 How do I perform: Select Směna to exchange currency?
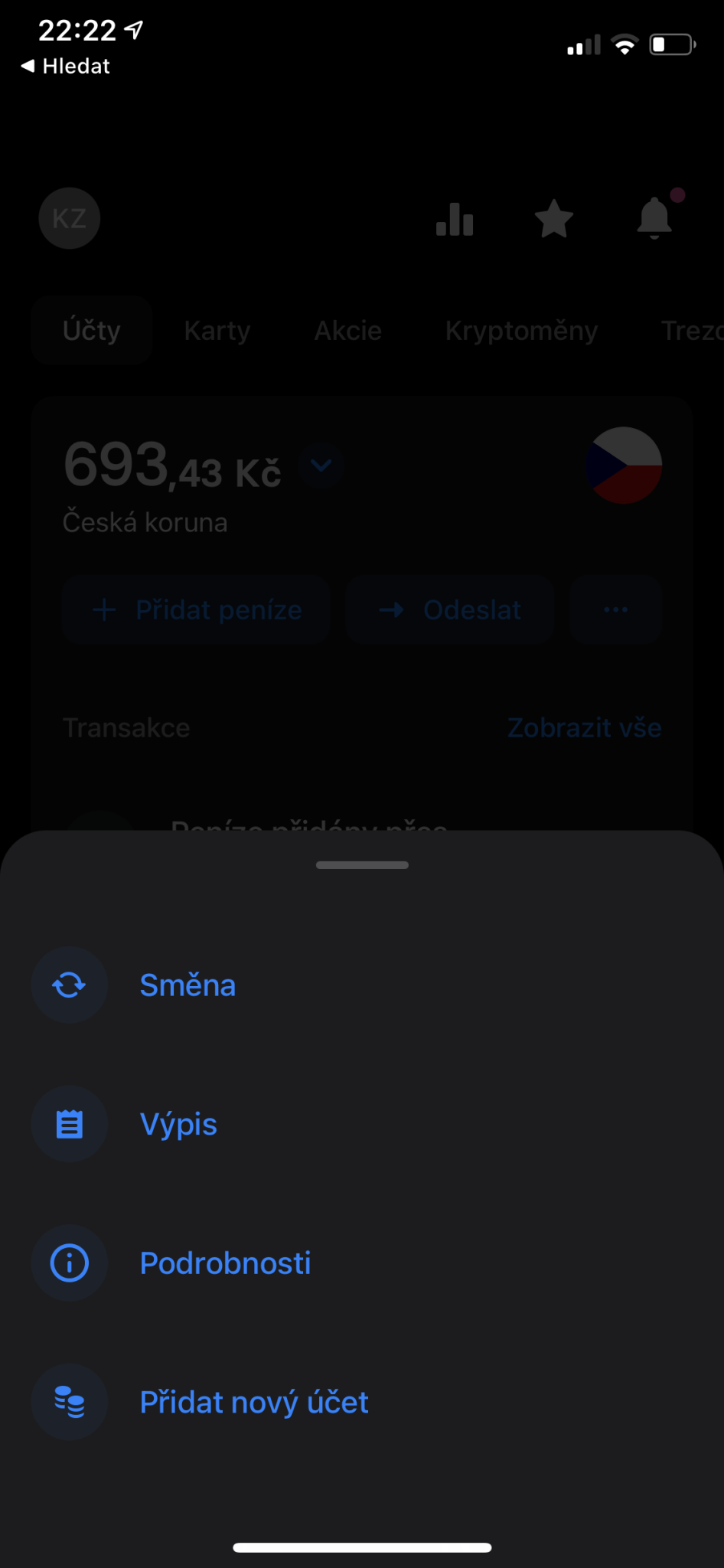point(362,985)
